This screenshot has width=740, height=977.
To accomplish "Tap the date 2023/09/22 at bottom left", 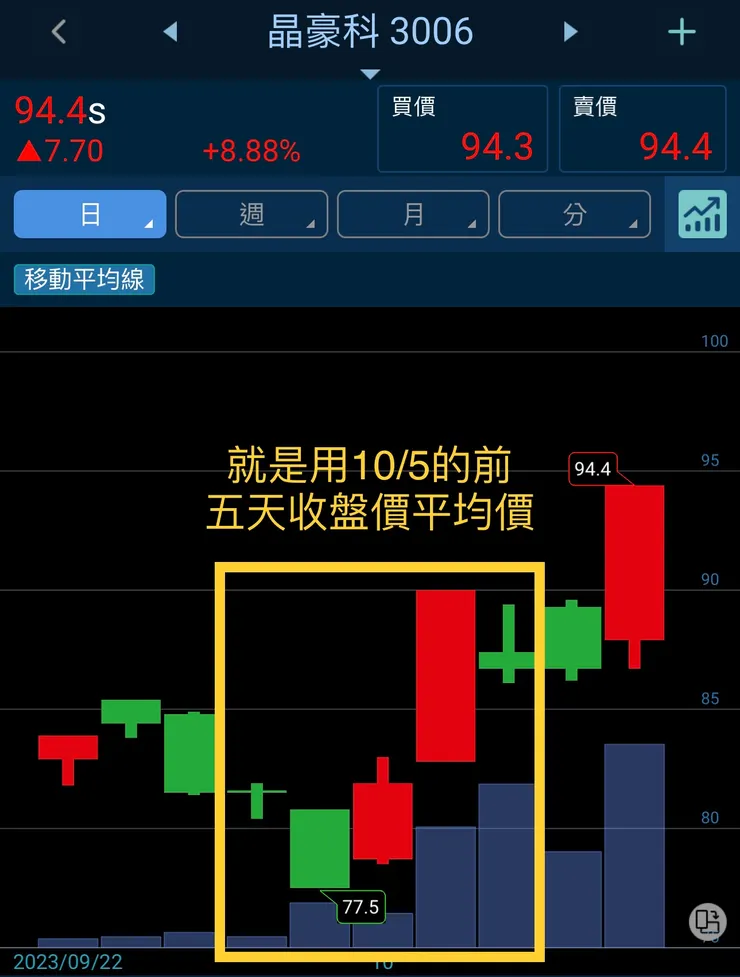I will (69, 961).
